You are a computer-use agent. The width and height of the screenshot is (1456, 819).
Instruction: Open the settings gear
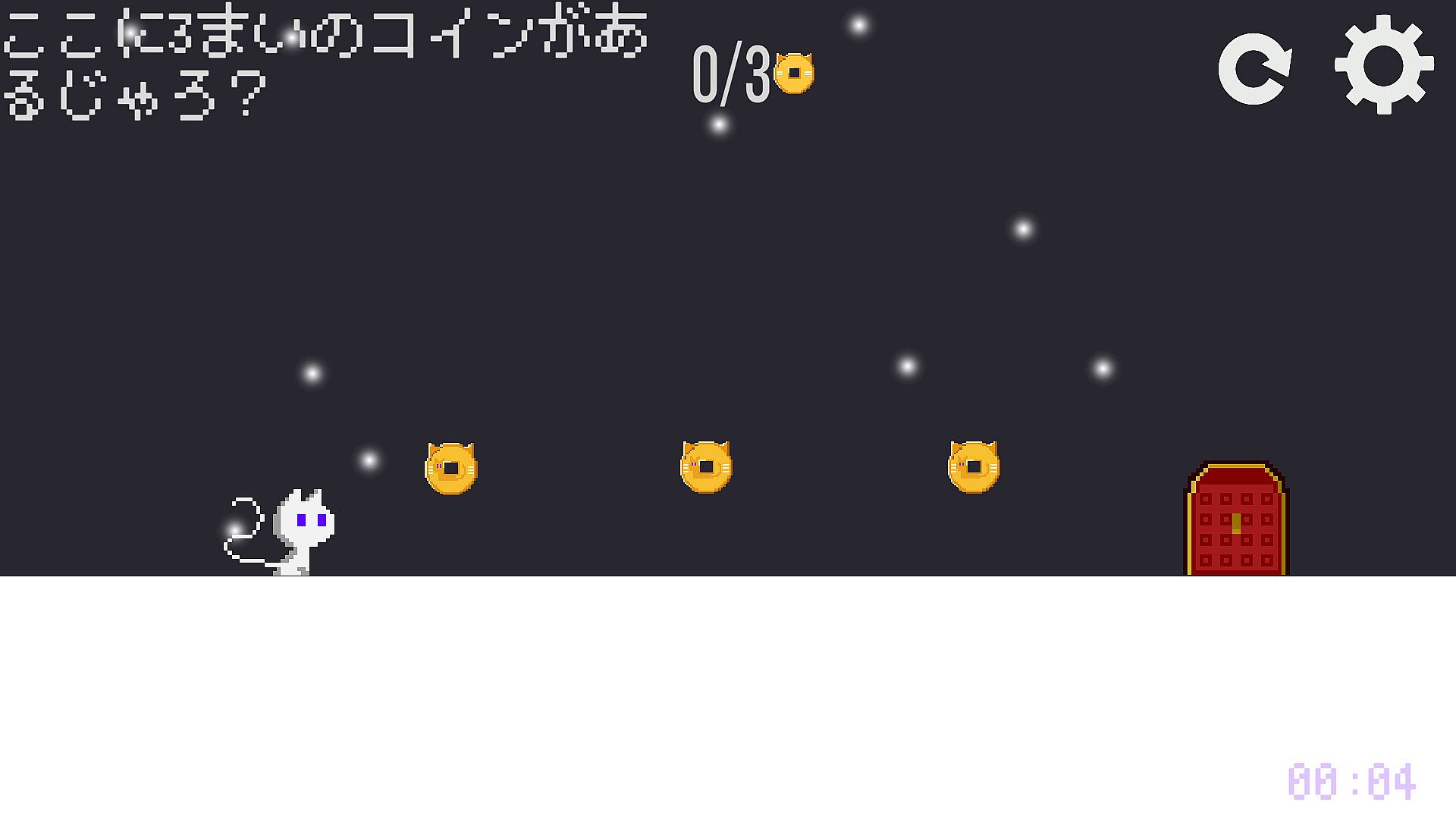[1384, 65]
